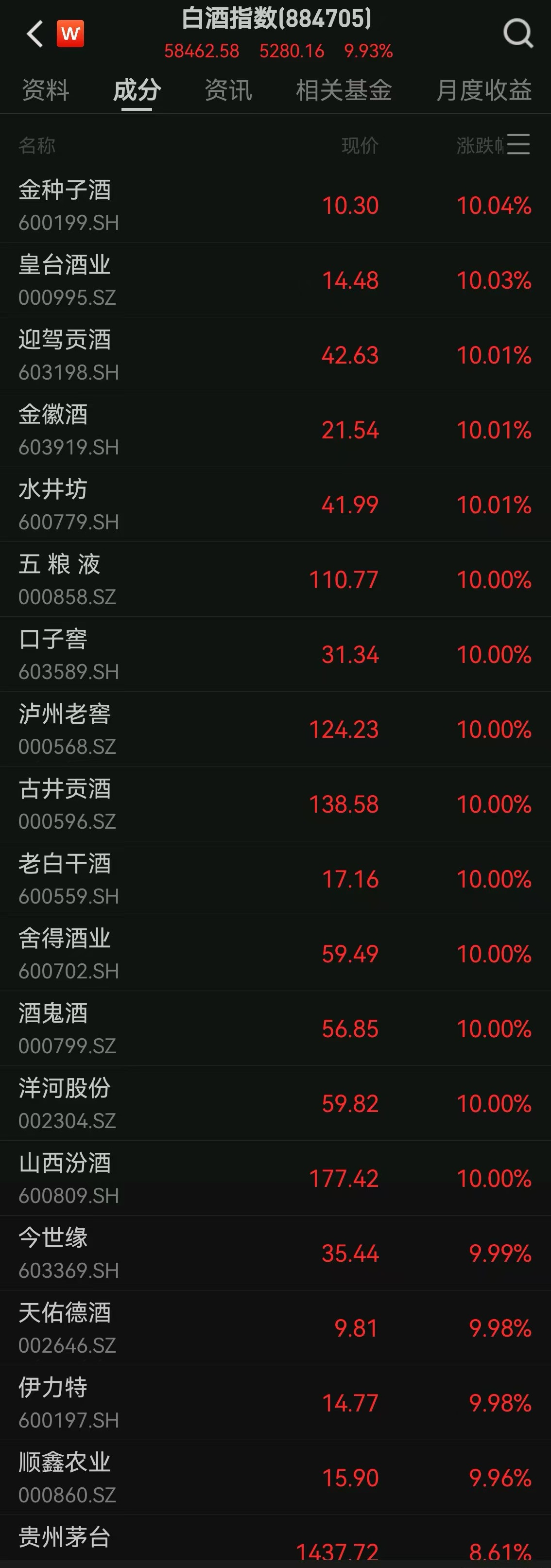The width and height of the screenshot is (551, 1568).
Task: Switch to the 资讯 tab
Action: [228, 90]
